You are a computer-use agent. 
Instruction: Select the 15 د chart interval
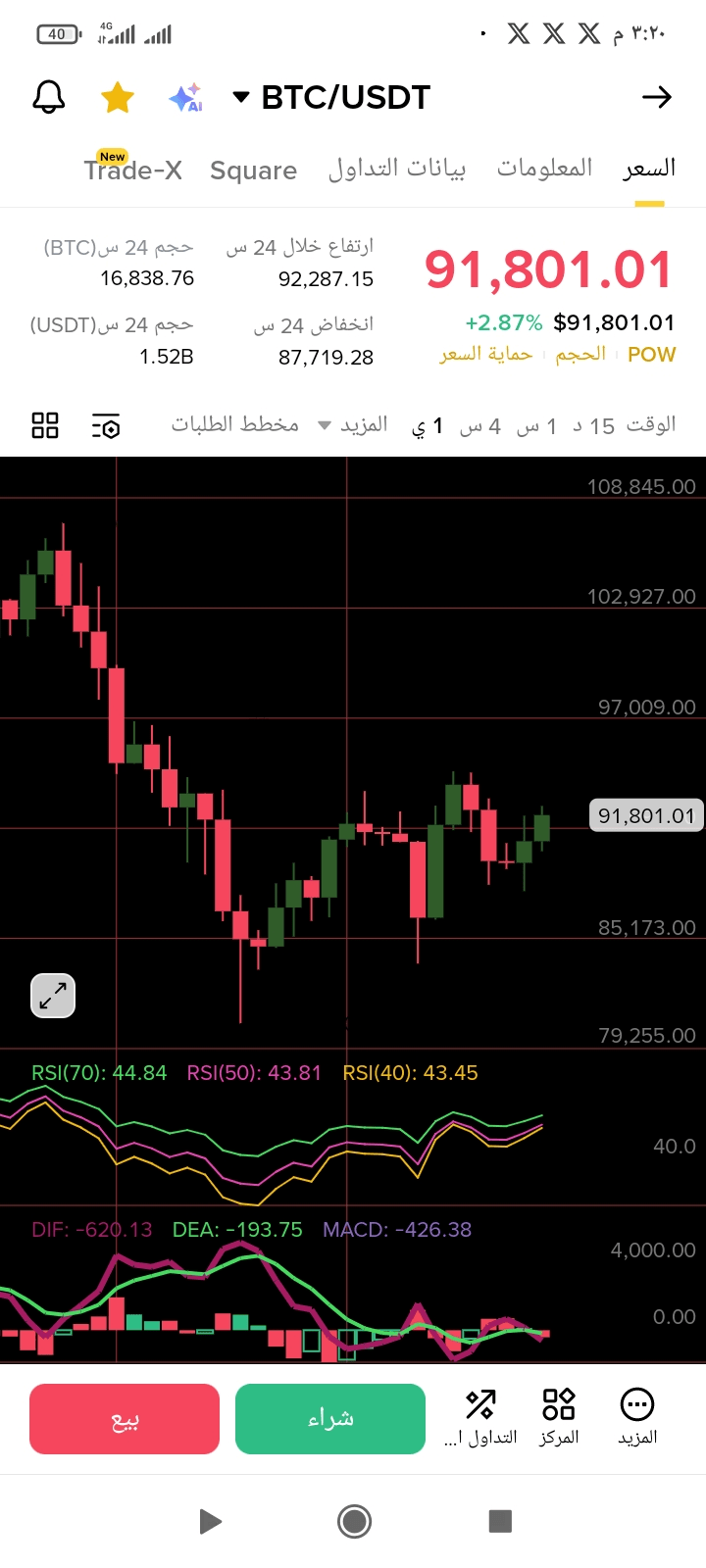click(x=593, y=425)
